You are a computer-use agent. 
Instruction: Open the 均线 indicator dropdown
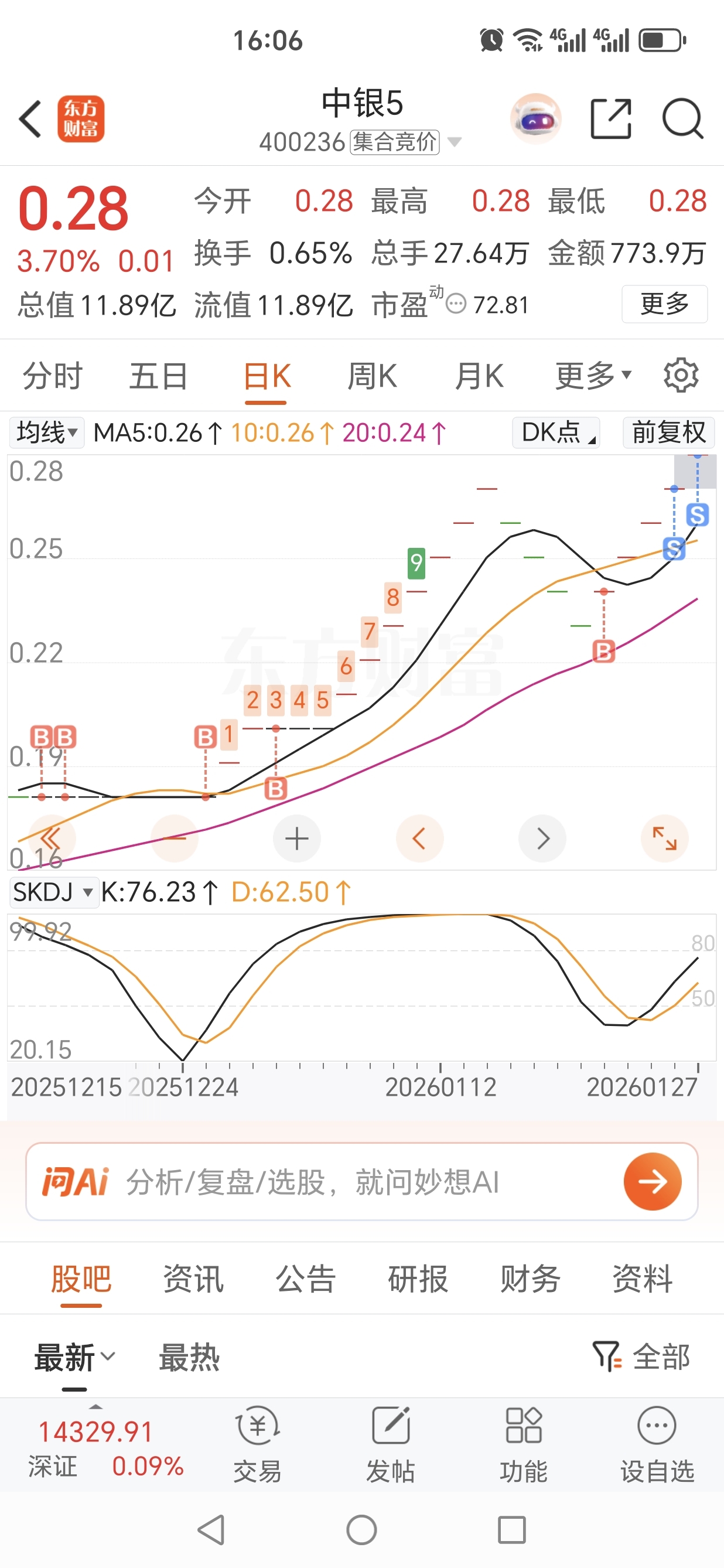47,432
